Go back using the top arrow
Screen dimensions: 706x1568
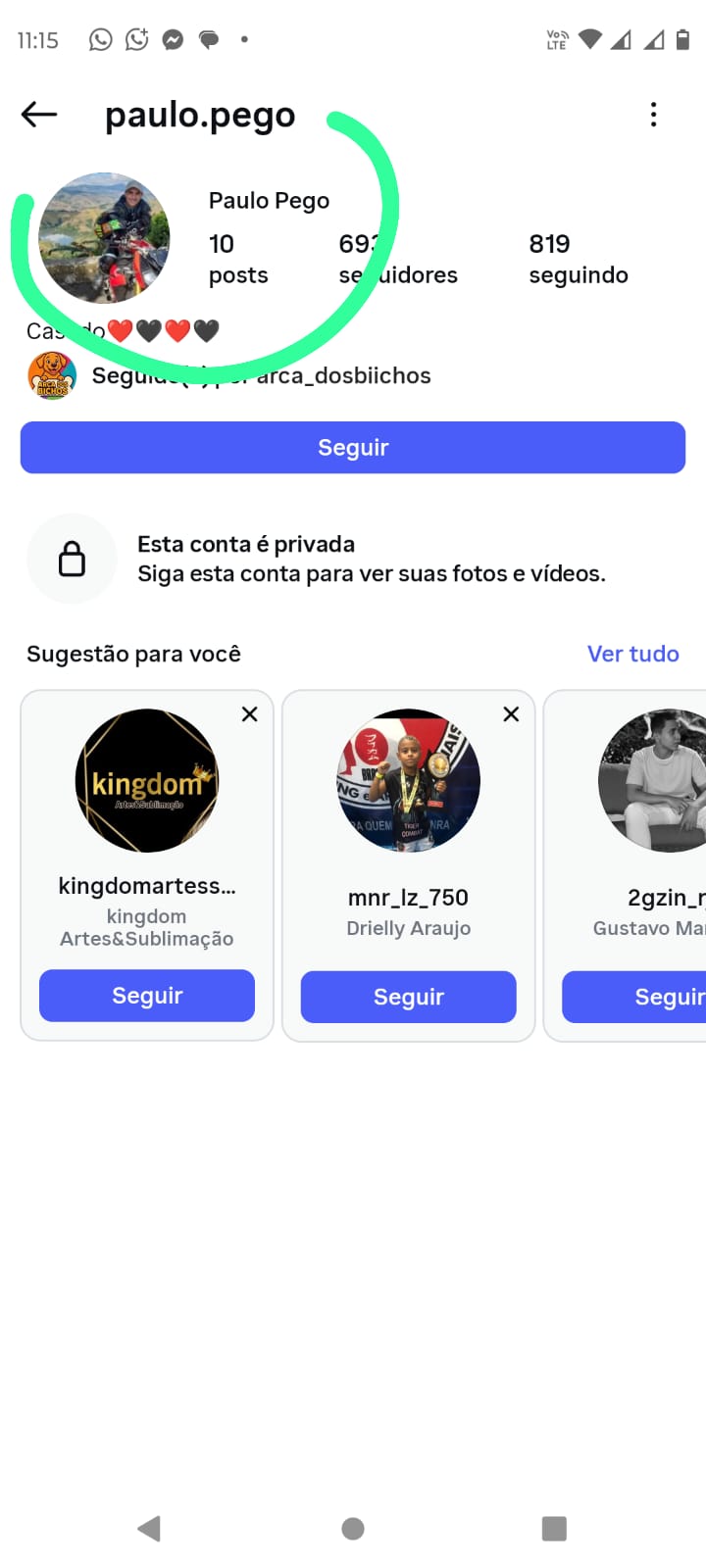click(x=39, y=115)
